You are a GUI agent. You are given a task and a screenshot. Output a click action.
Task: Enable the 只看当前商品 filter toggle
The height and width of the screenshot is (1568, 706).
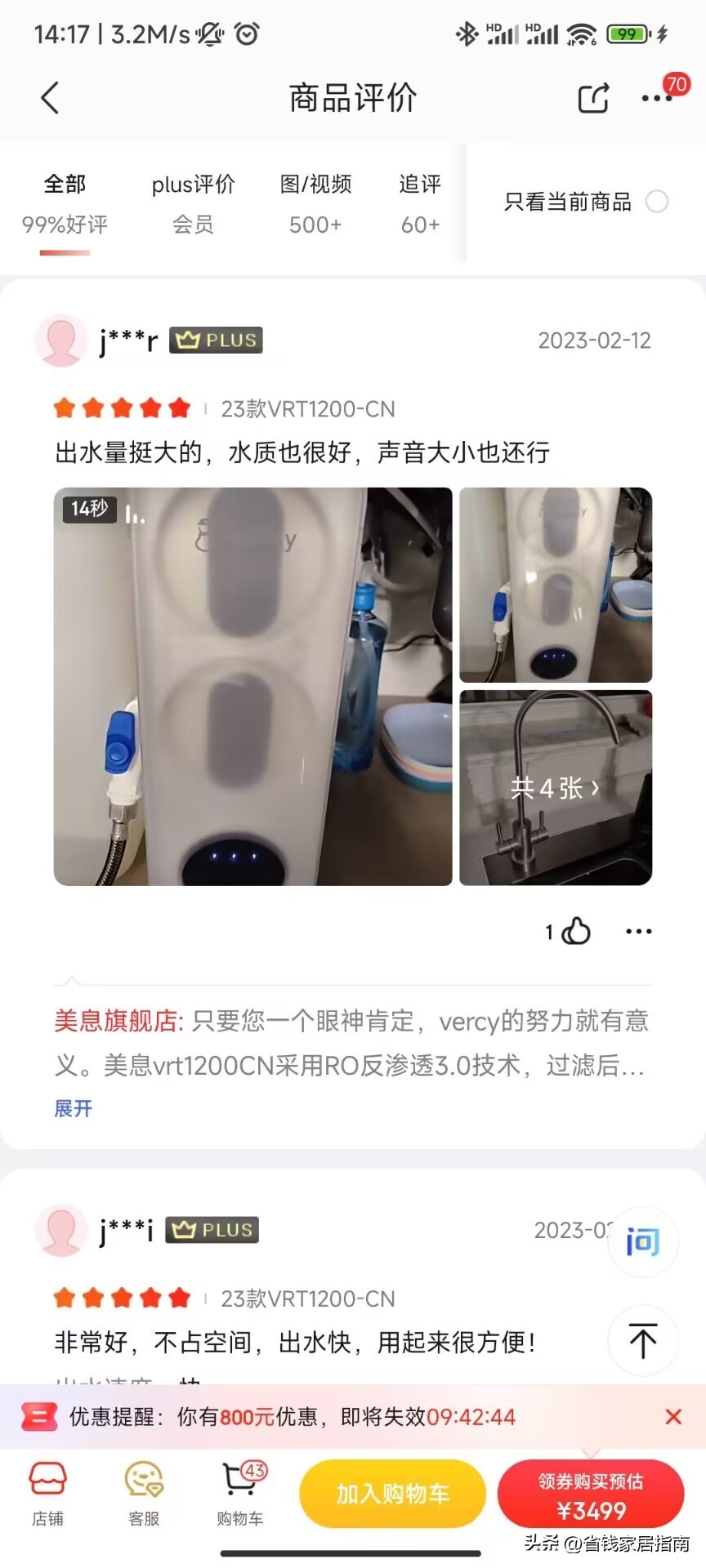pyautogui.click(x=658, y=202)
